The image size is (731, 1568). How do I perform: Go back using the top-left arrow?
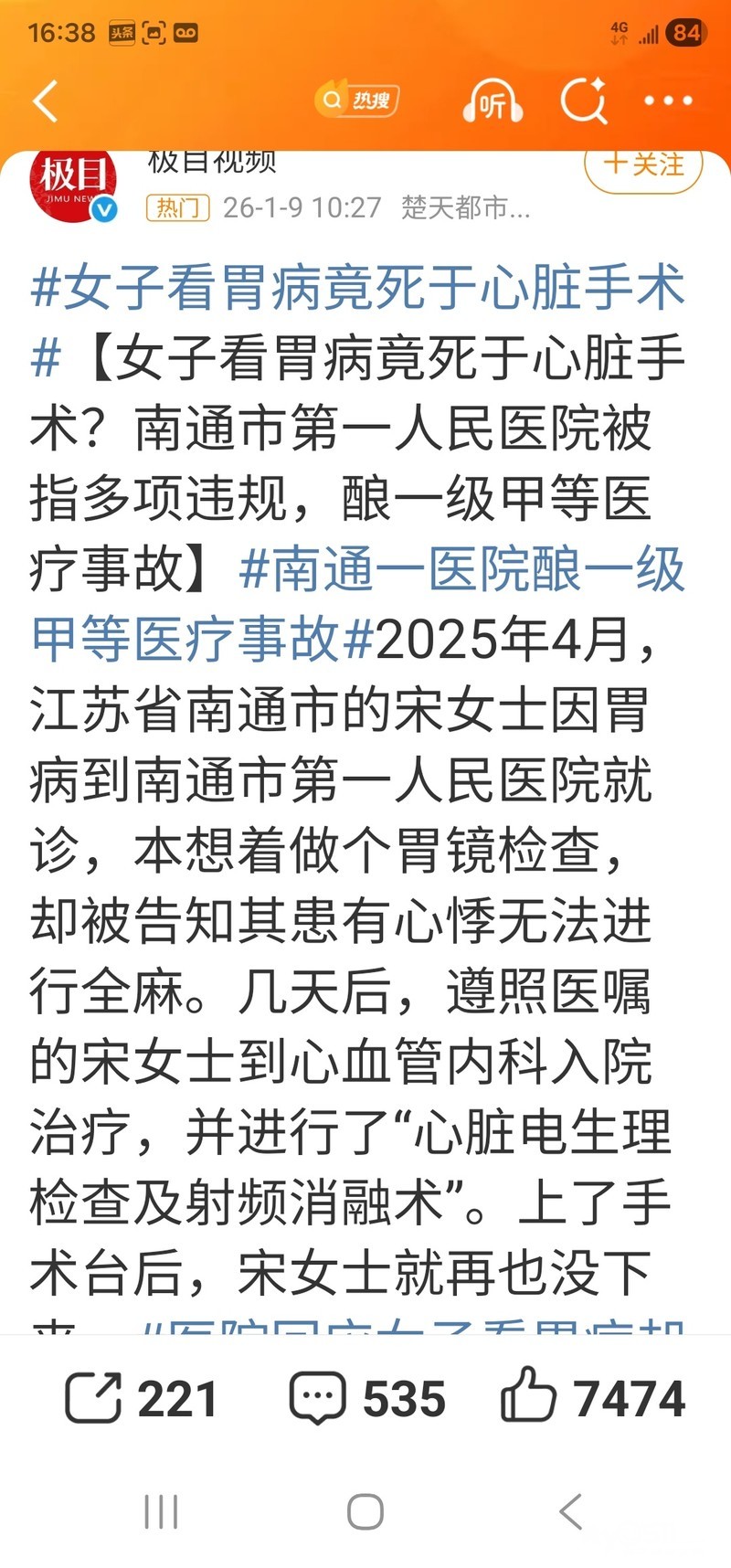pos(46,101)
